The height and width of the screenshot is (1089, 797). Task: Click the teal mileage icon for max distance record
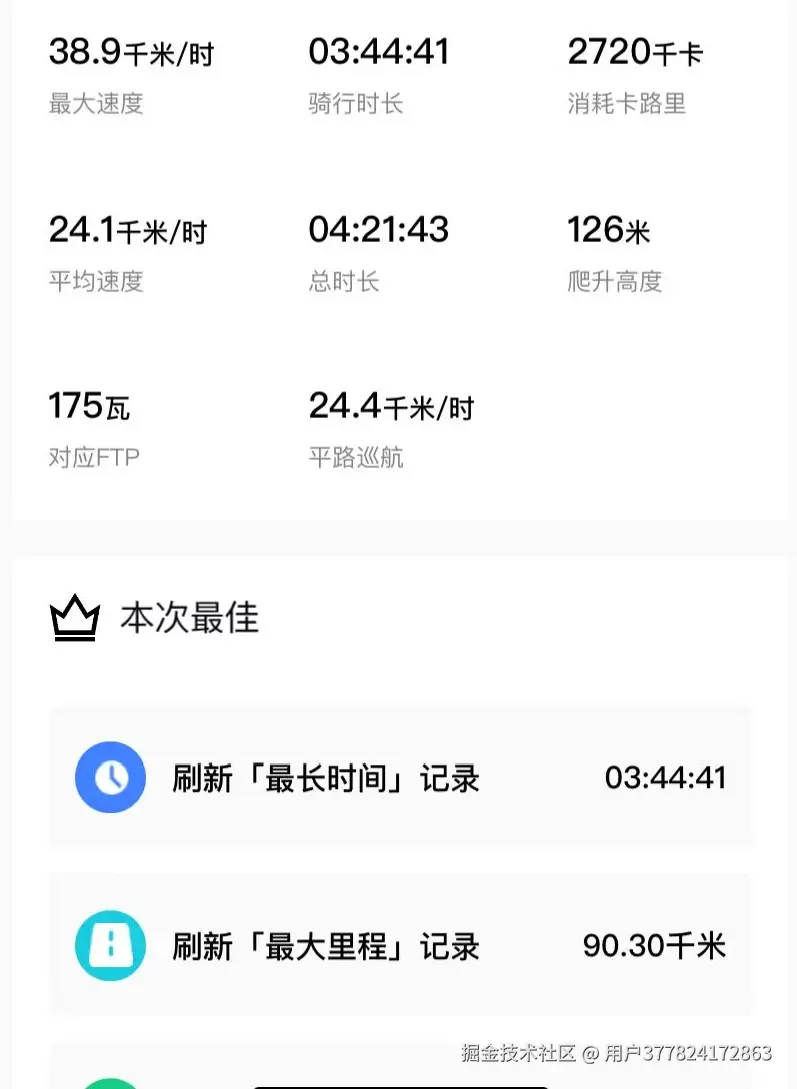[x=110, y=945]
